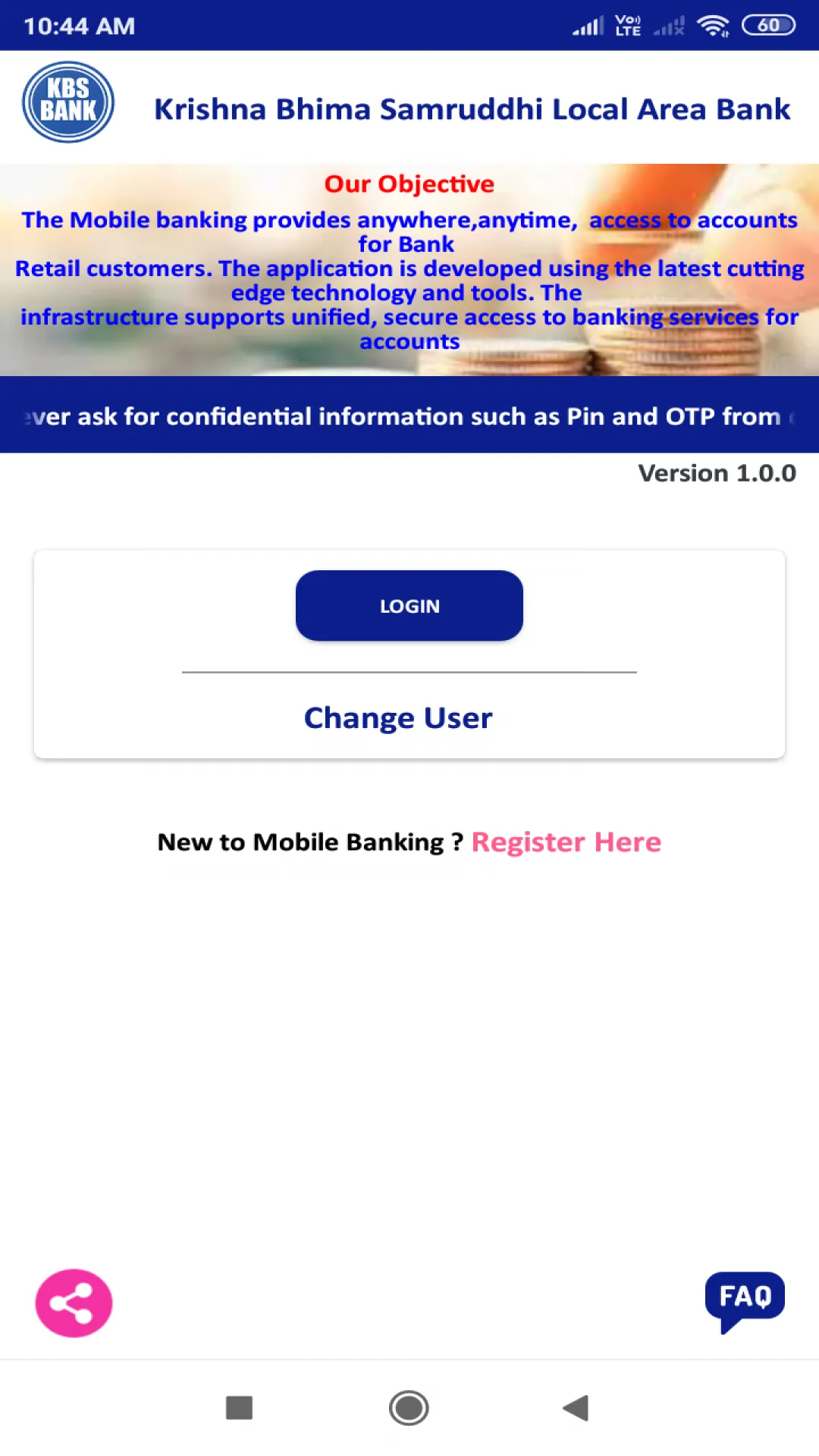The image size is (819, 1456).
Task: Tap the Wi-Fi status icon
Action: 714,24
